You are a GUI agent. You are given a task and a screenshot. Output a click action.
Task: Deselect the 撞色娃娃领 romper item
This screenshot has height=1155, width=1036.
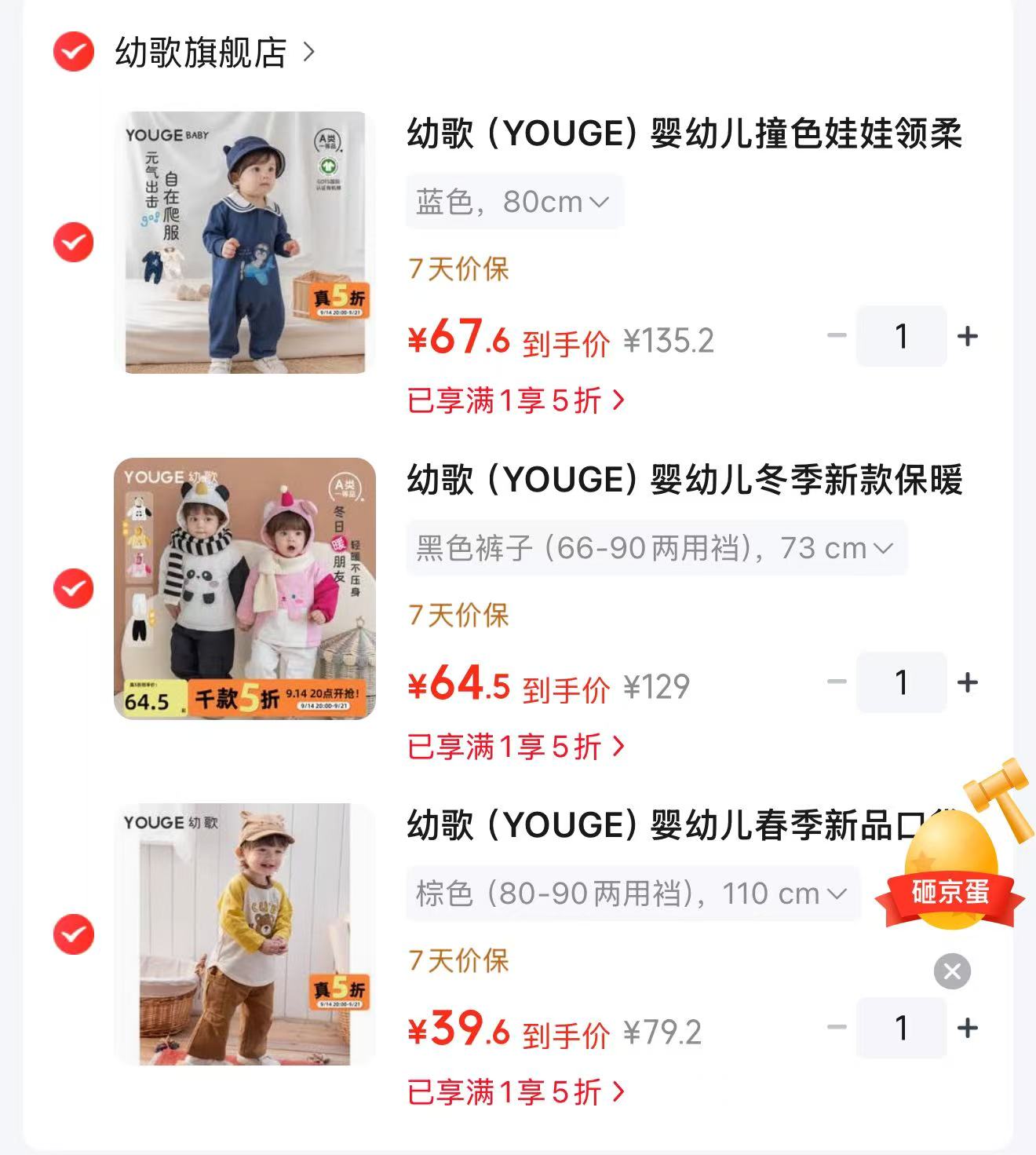click(x=73, y=242)
